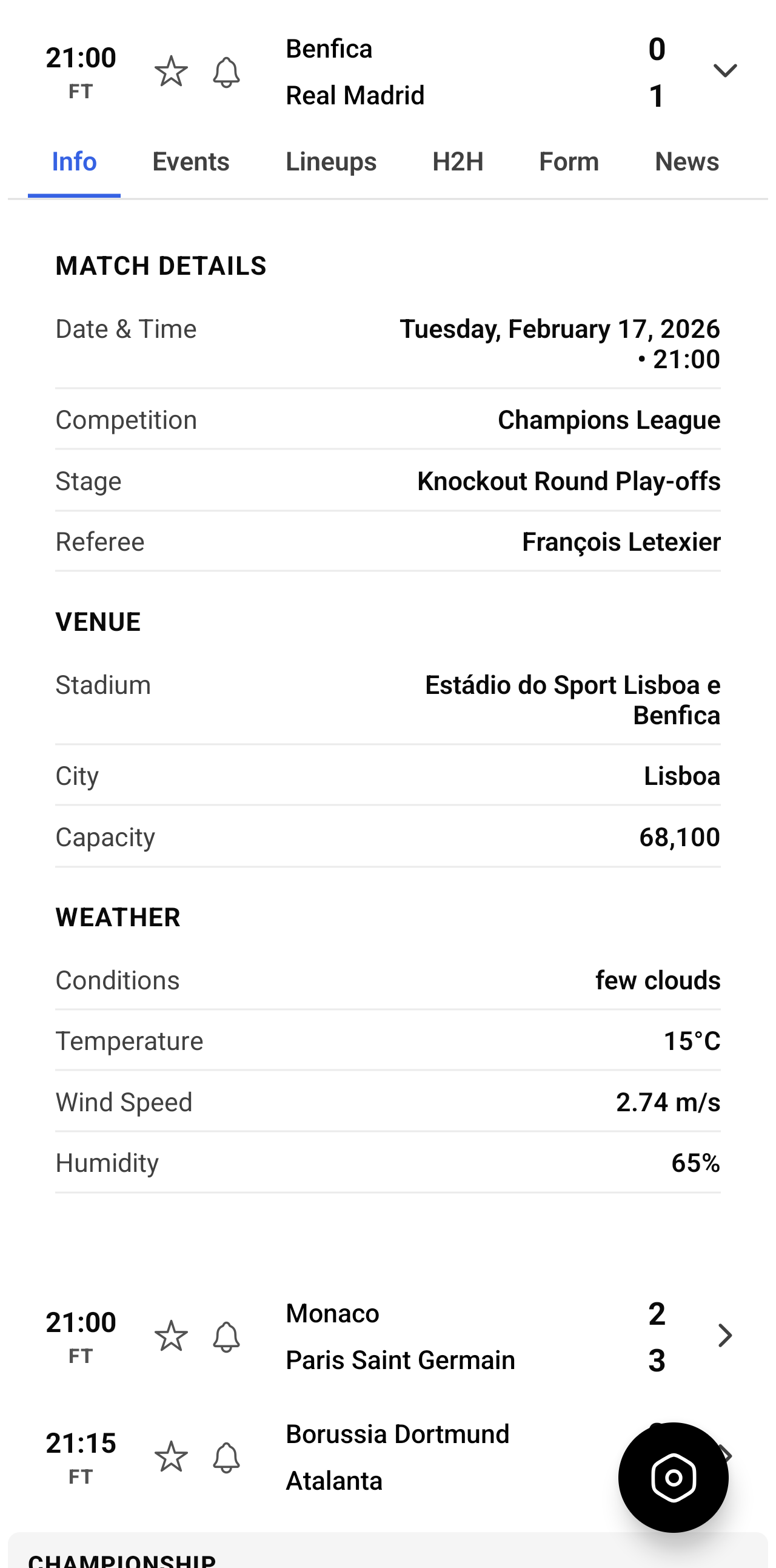Image resolution: width=776 pixels, height=1568 pixels.
Task: Open the Real Madrid team name
Action: point(355,95)
